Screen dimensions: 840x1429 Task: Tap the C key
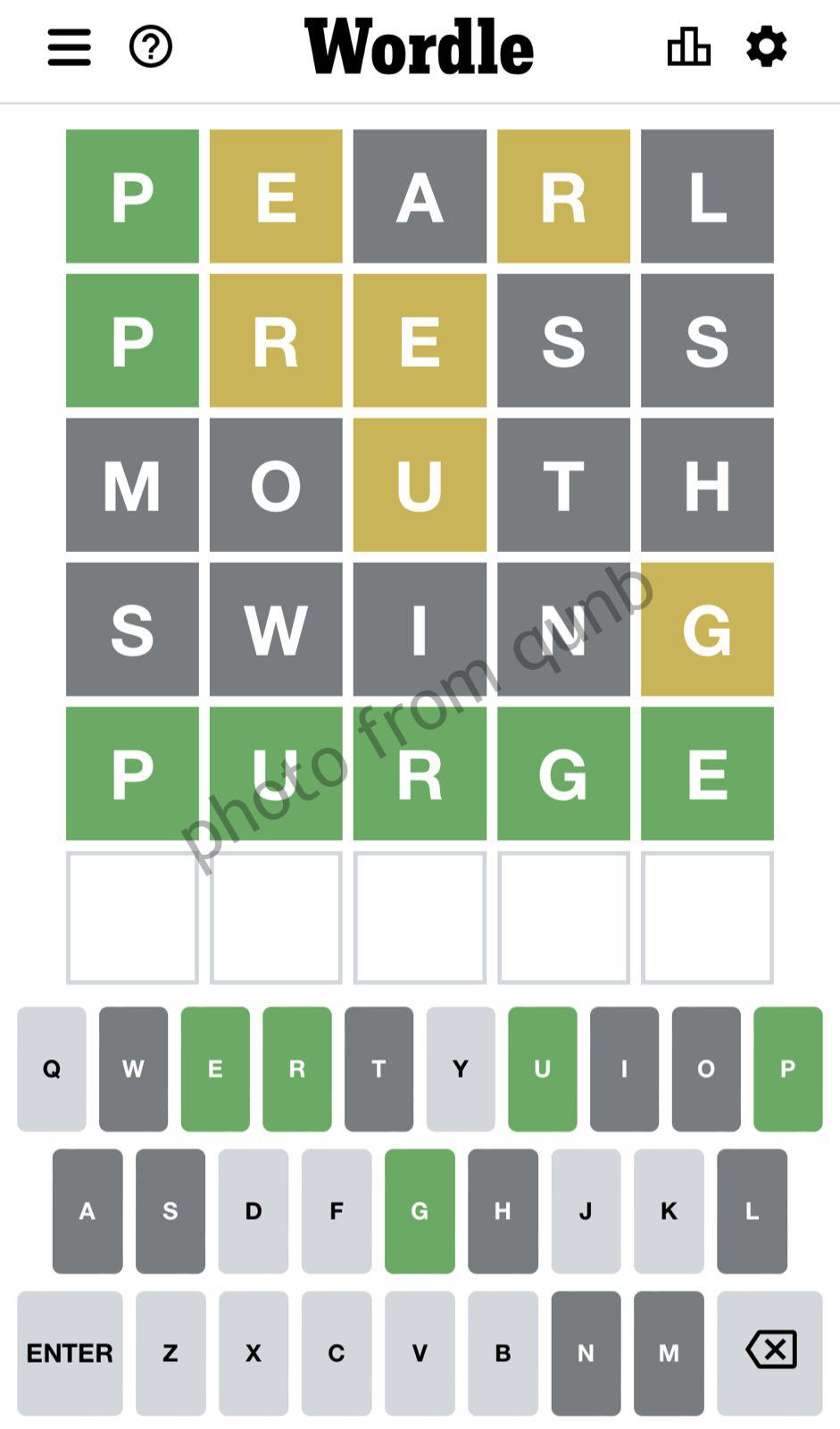[x=337, y=1352]
